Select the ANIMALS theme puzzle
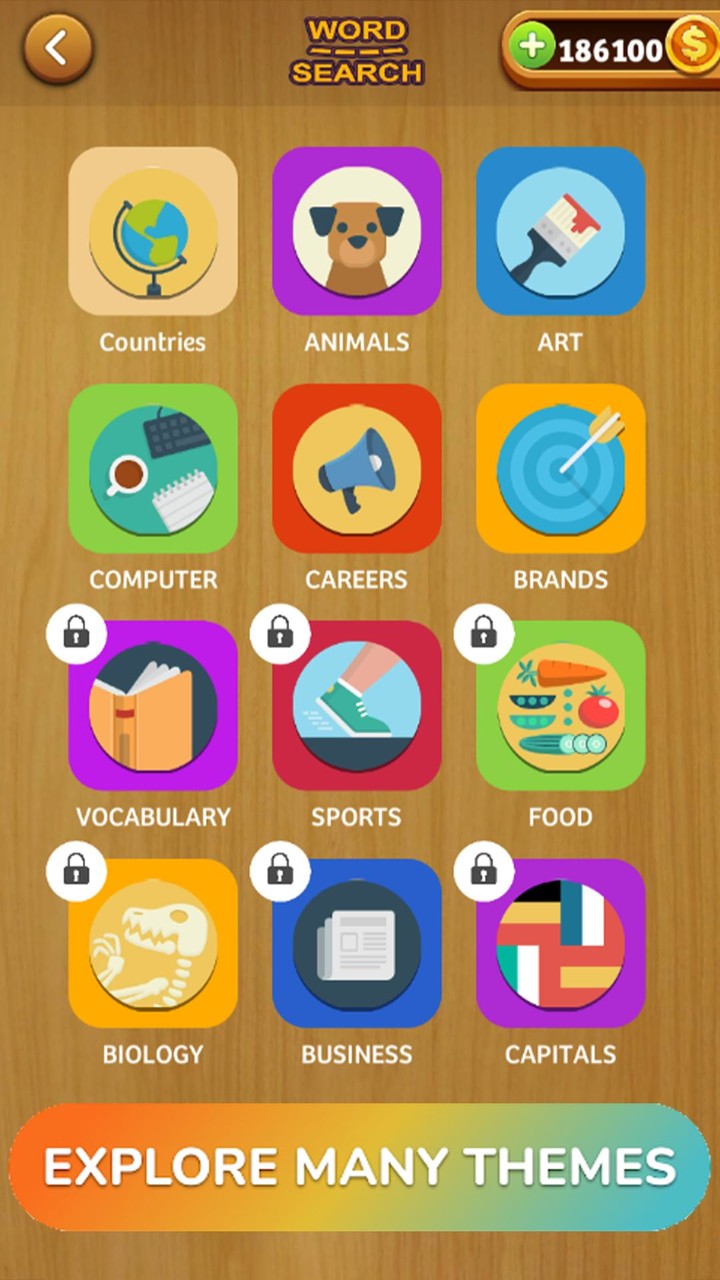This screenshot has height=1280, width=720. click(x=357, y=231)
